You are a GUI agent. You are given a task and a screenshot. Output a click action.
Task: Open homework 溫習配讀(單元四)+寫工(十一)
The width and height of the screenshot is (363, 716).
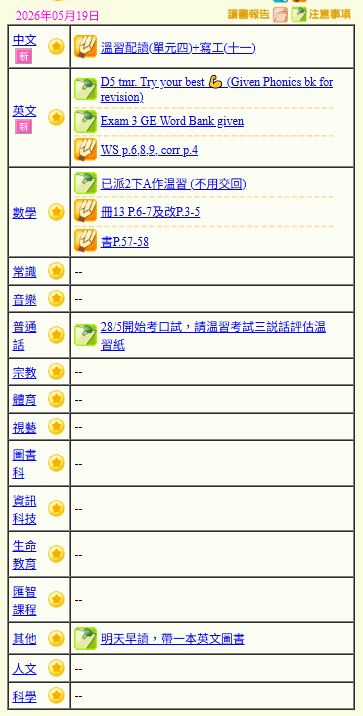pyautogui.click(x=178, y=48)
